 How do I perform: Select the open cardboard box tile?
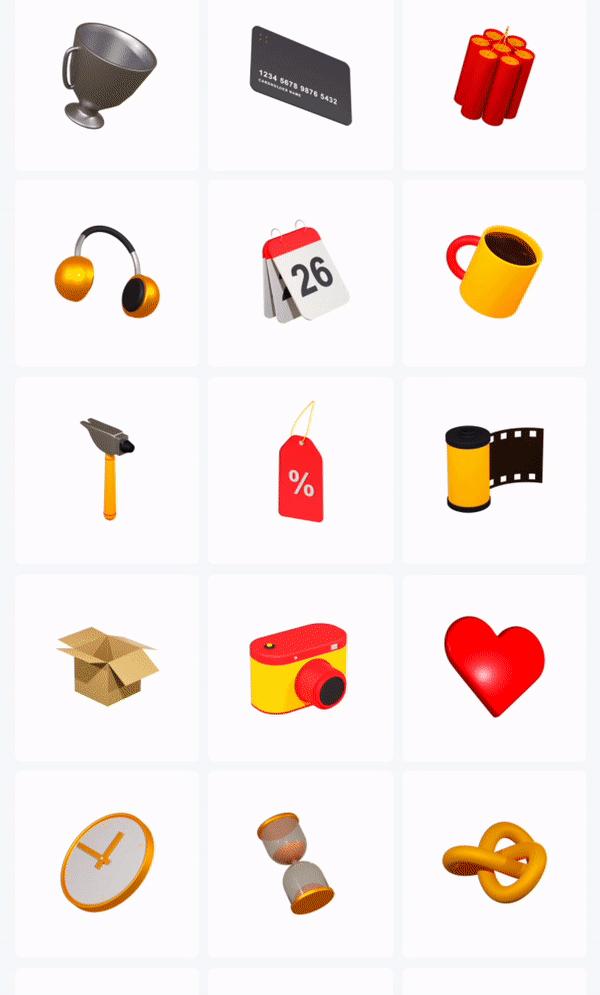(107, 666)
